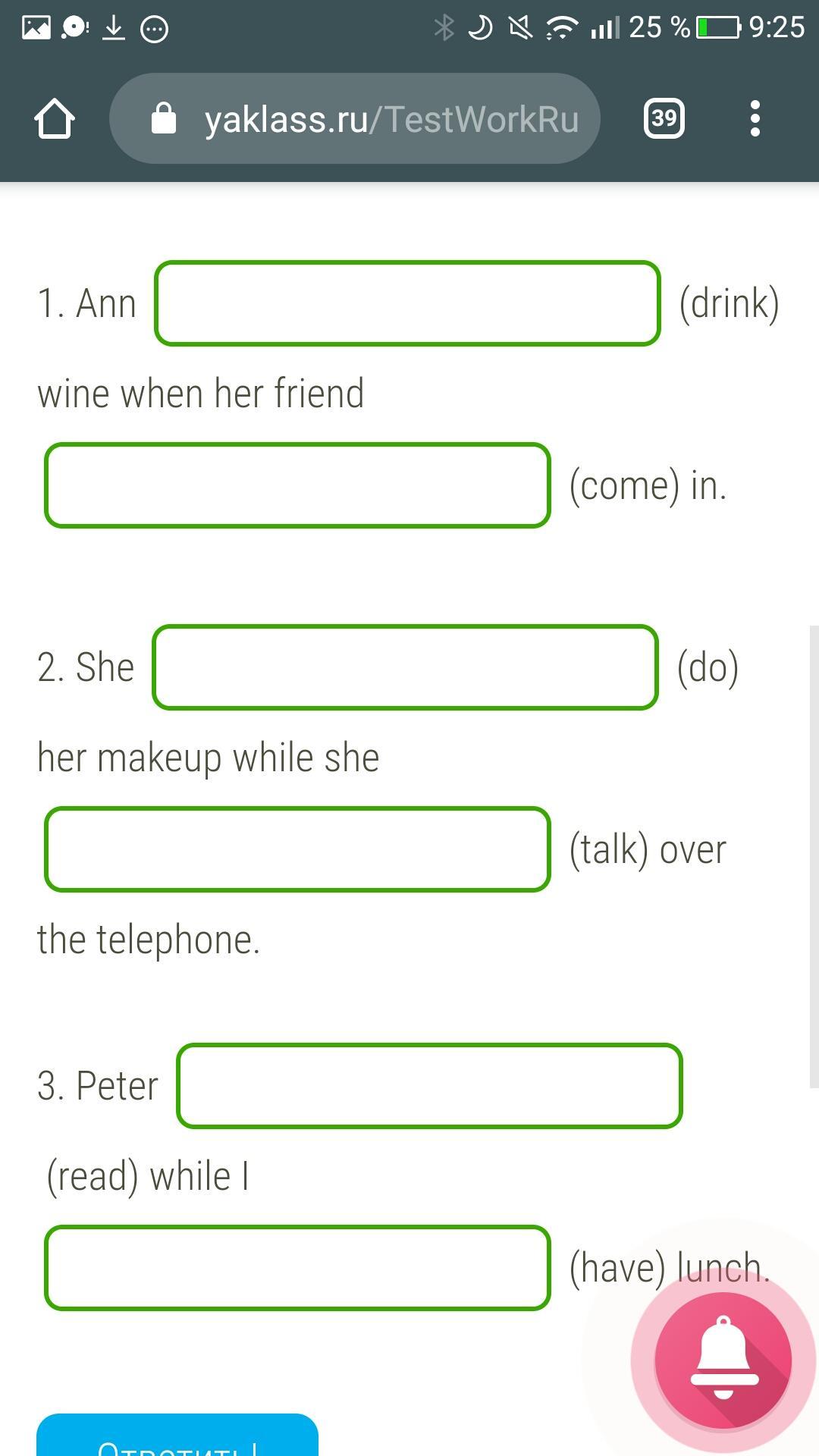
Task: Focus the answer field for (drink)
Action: click(407, 303)
